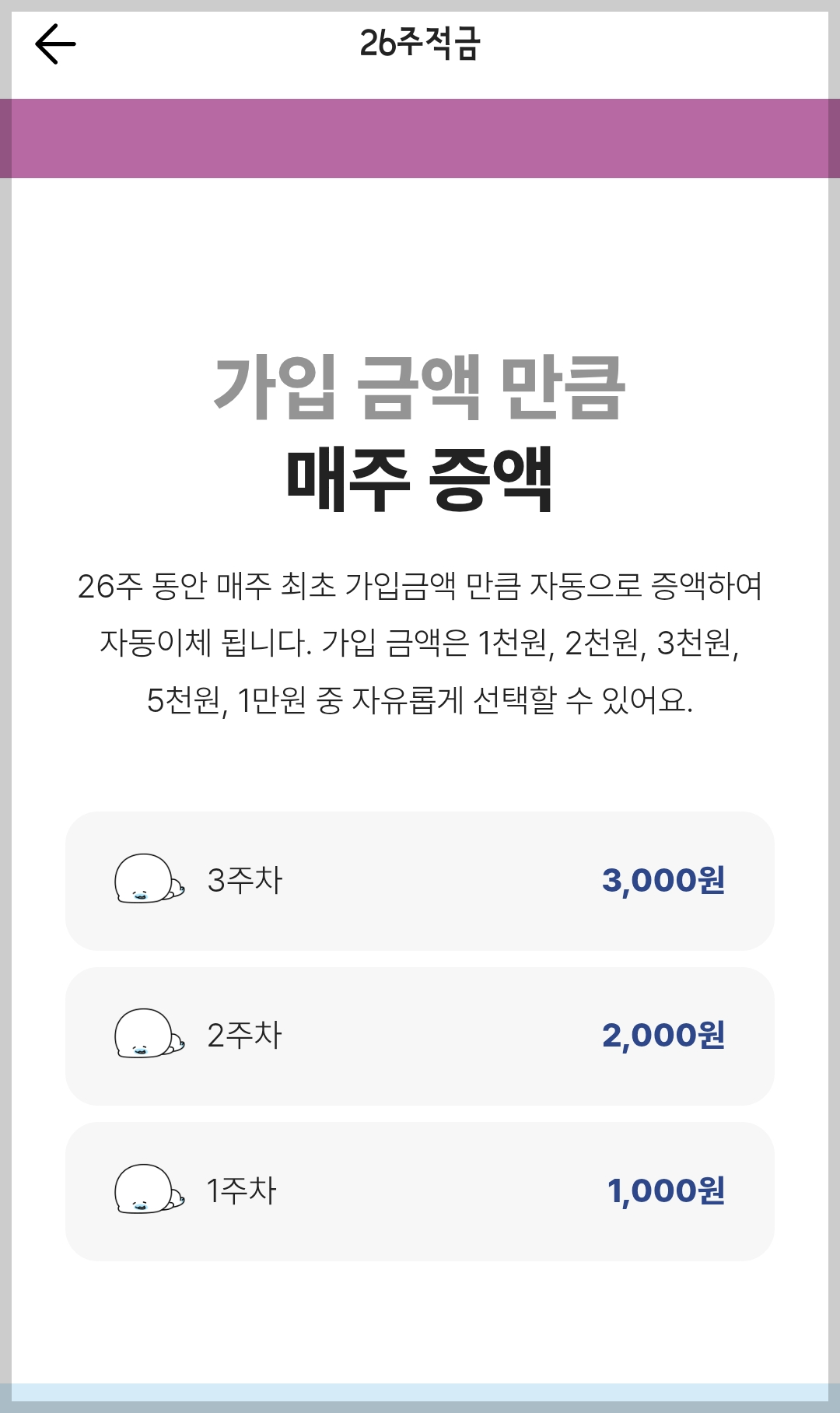This screenshot has width=840, height=1413.
Task: Tap the seal mascot on the 3주차 row
Action: click(x=144, y=878)
